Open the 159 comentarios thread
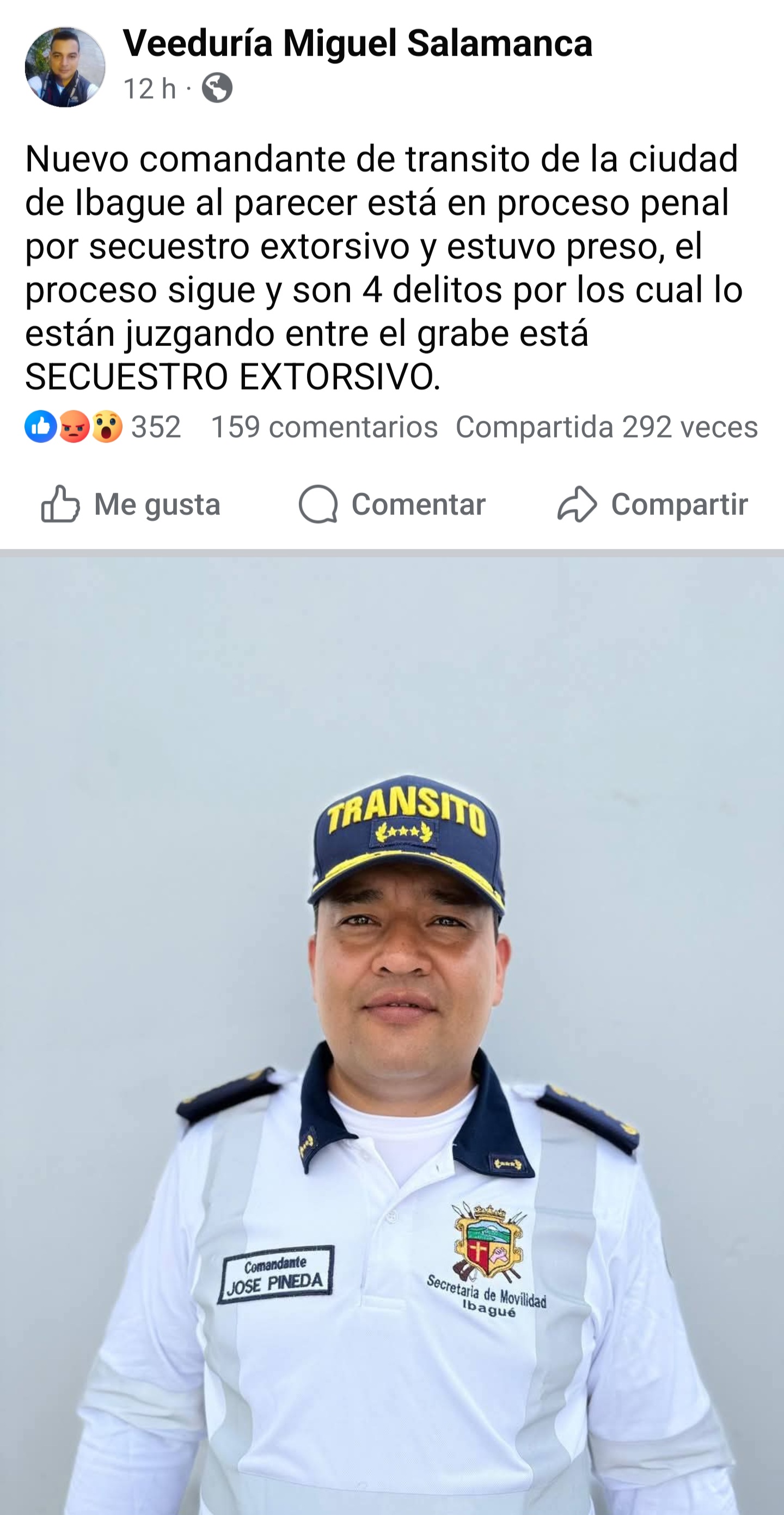The height and width of the screenshot is (1515, 784). point(324,427)
